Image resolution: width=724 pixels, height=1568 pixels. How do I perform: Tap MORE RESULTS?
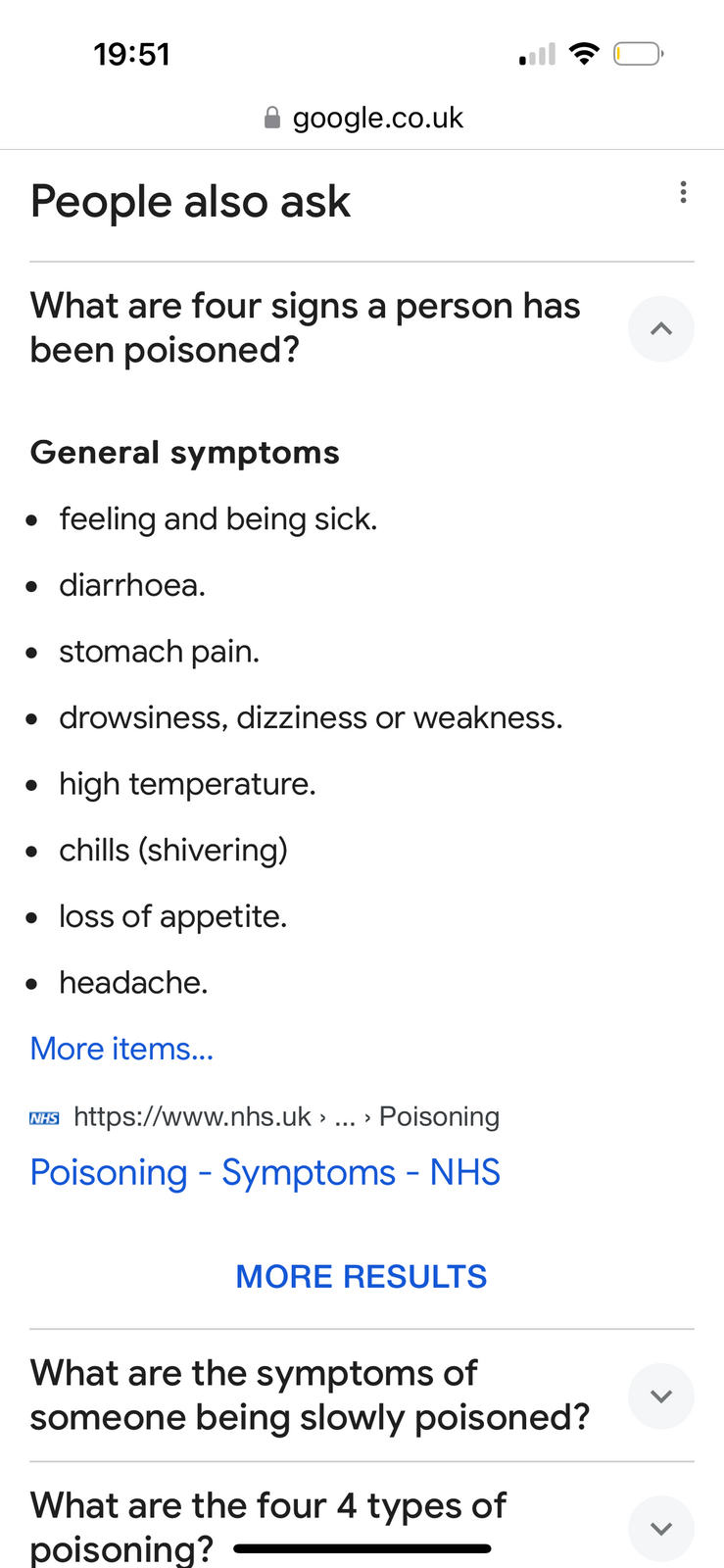pyautogui.click(x=361, y=1276)
